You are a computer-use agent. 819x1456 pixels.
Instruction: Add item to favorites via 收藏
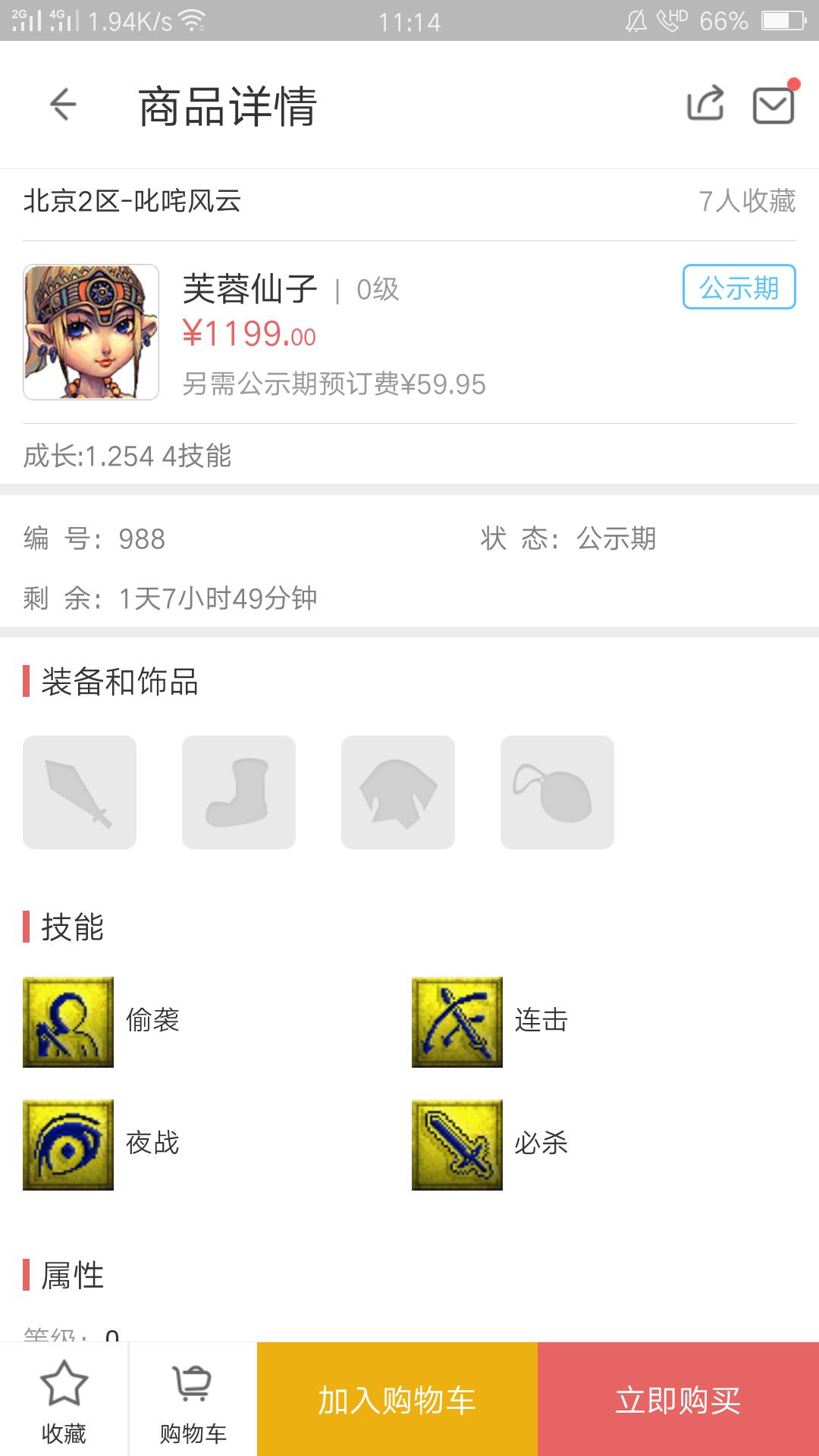tap(64, 1400)
